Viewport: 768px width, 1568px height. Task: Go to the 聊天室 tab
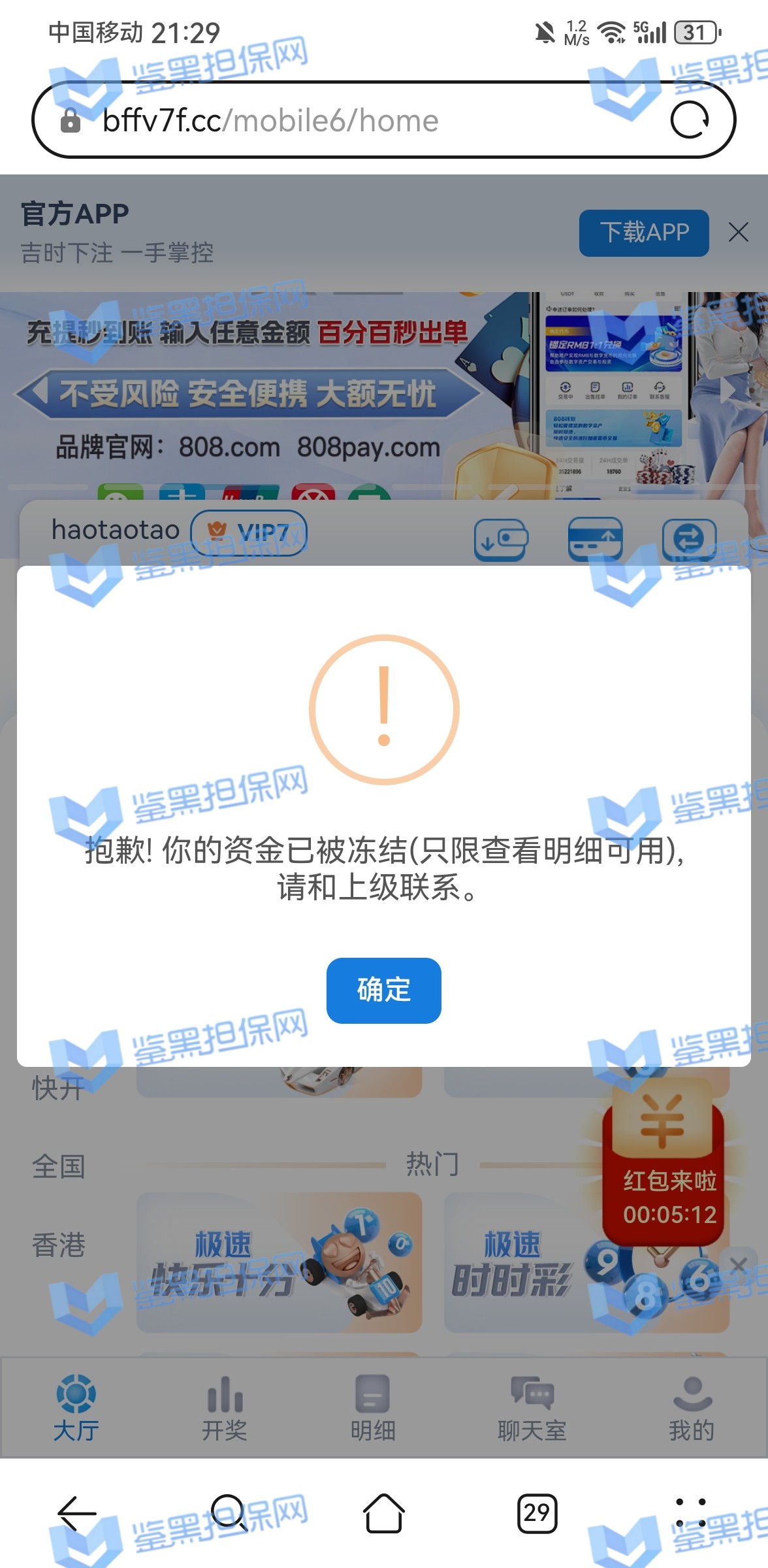point(532,1407)
